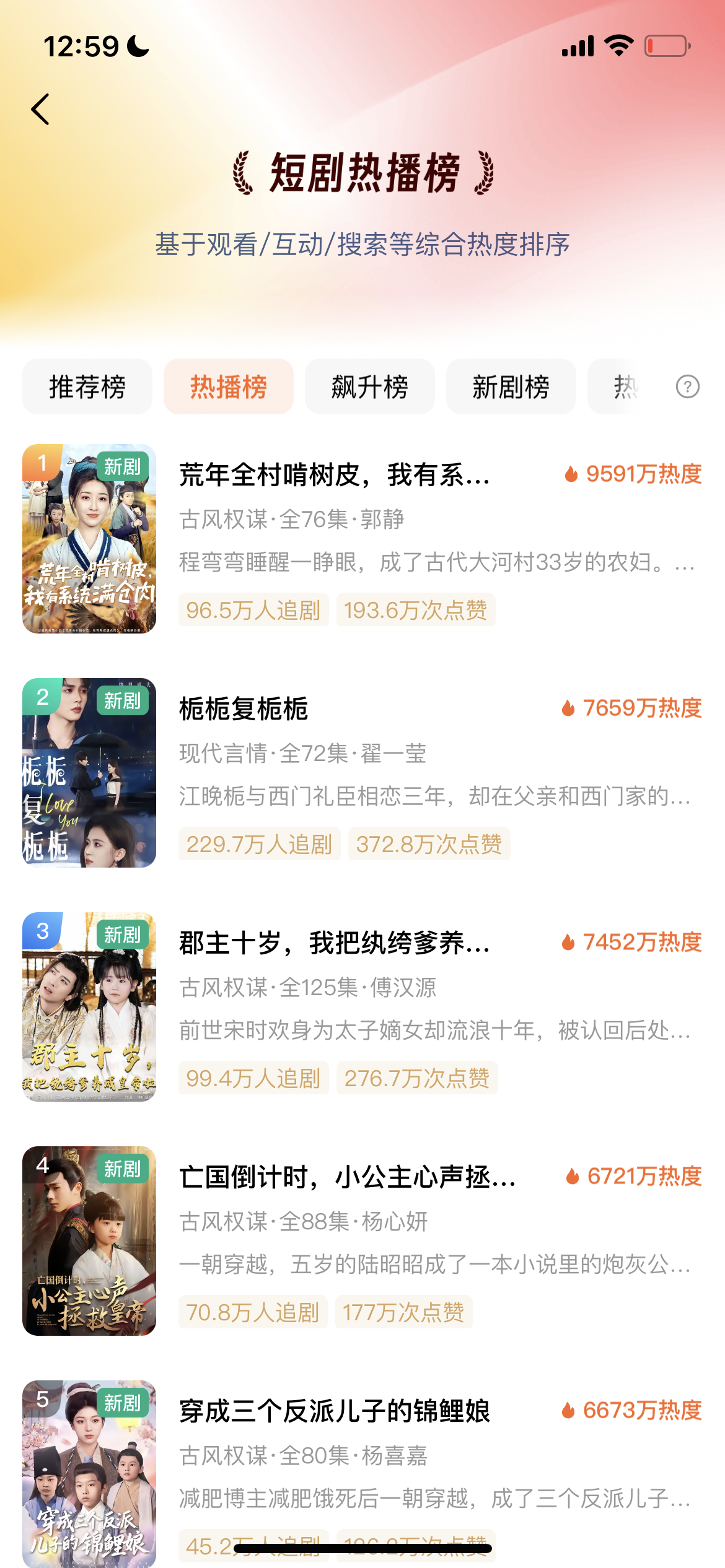Open drama 郡主十岁，我把纨绔爹养…

[362, 1006]
